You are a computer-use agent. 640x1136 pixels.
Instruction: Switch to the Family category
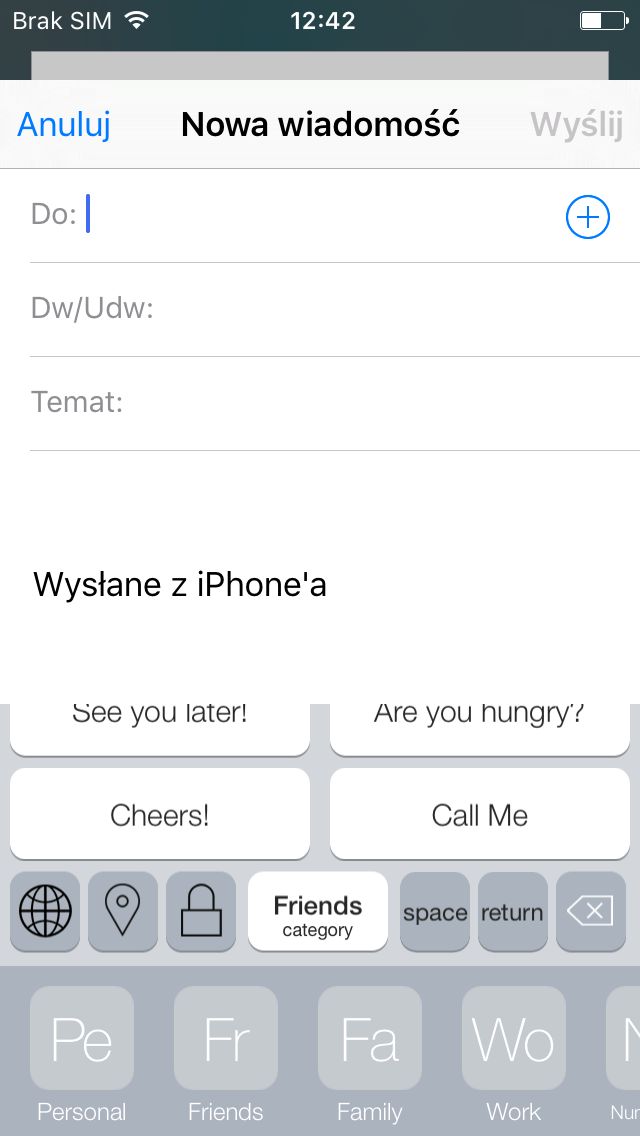[x=370, y=1054]
